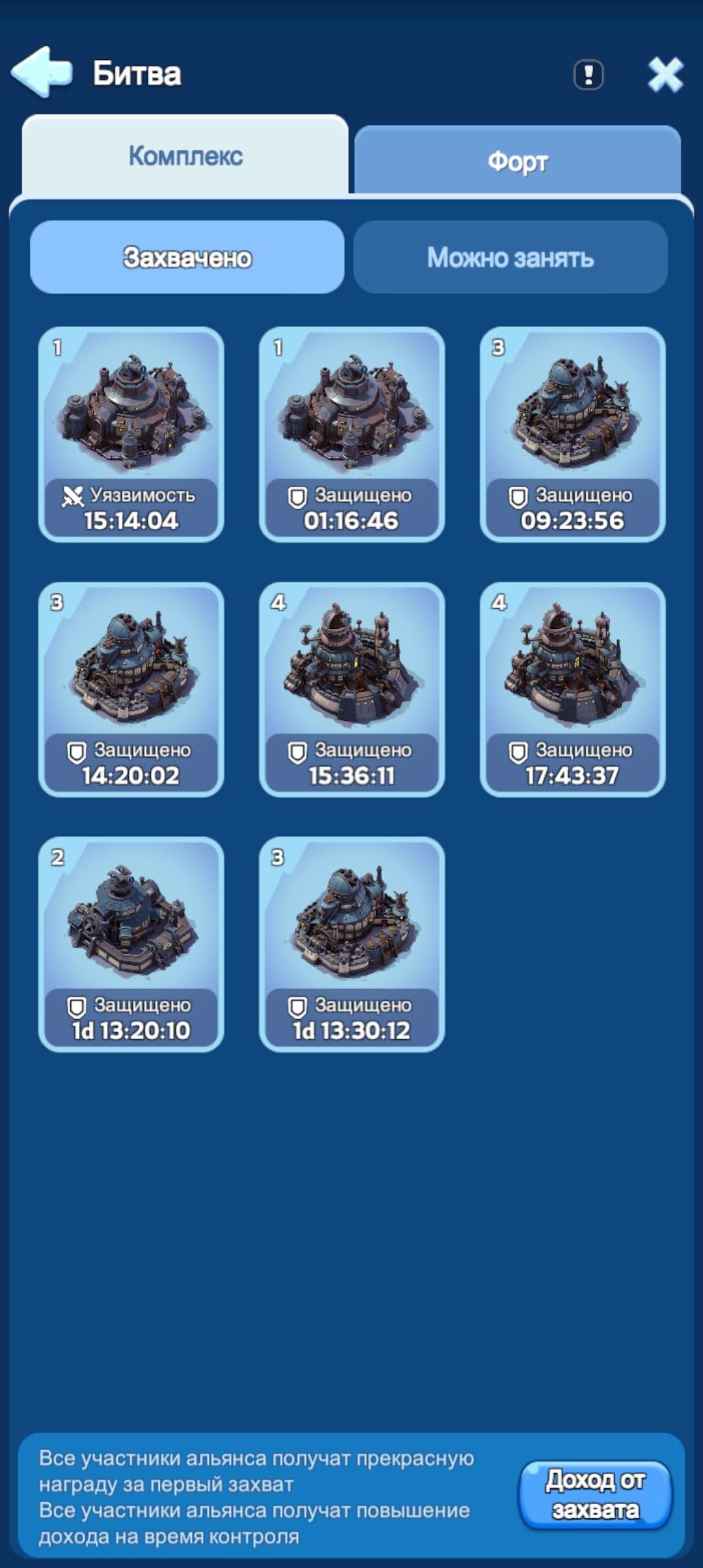Open the level 3 complex with timer 14:20:02

(x=131, y=690)
